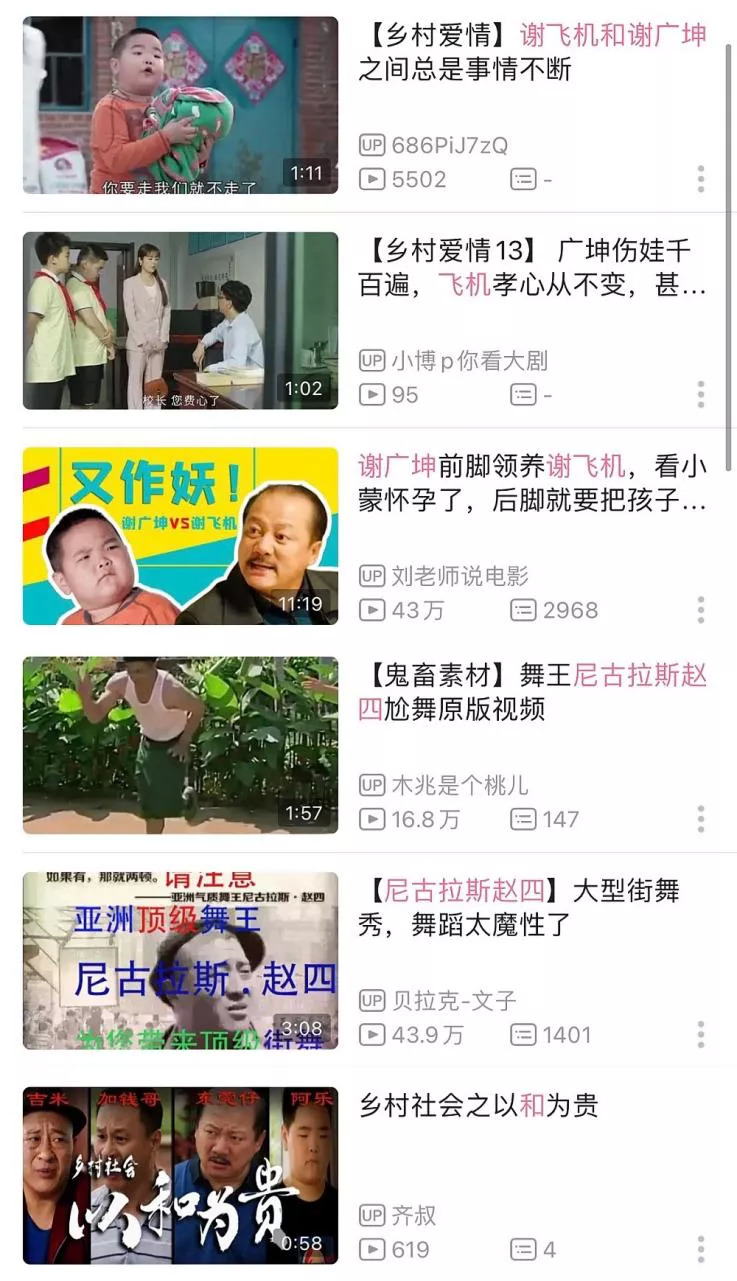Open the overflow menu on 贝拉克-文子's video

(x=701, y=1034)
